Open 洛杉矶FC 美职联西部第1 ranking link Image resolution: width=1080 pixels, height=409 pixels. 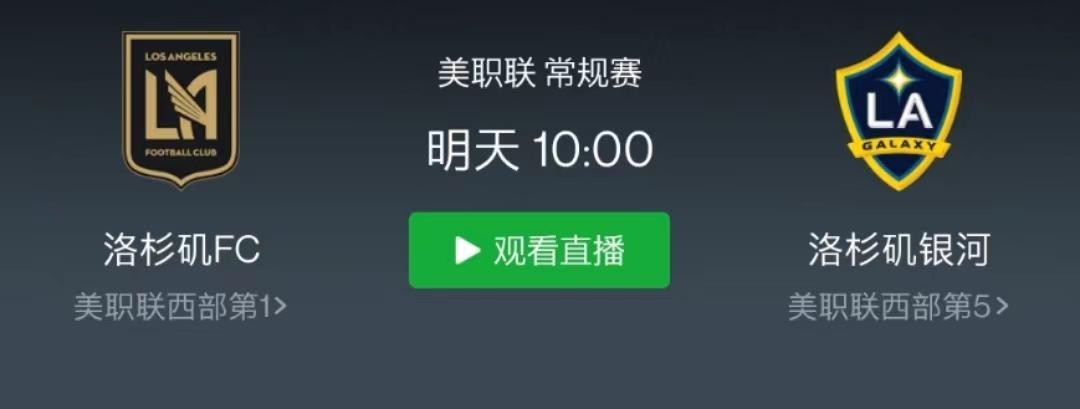coord(181,306)
